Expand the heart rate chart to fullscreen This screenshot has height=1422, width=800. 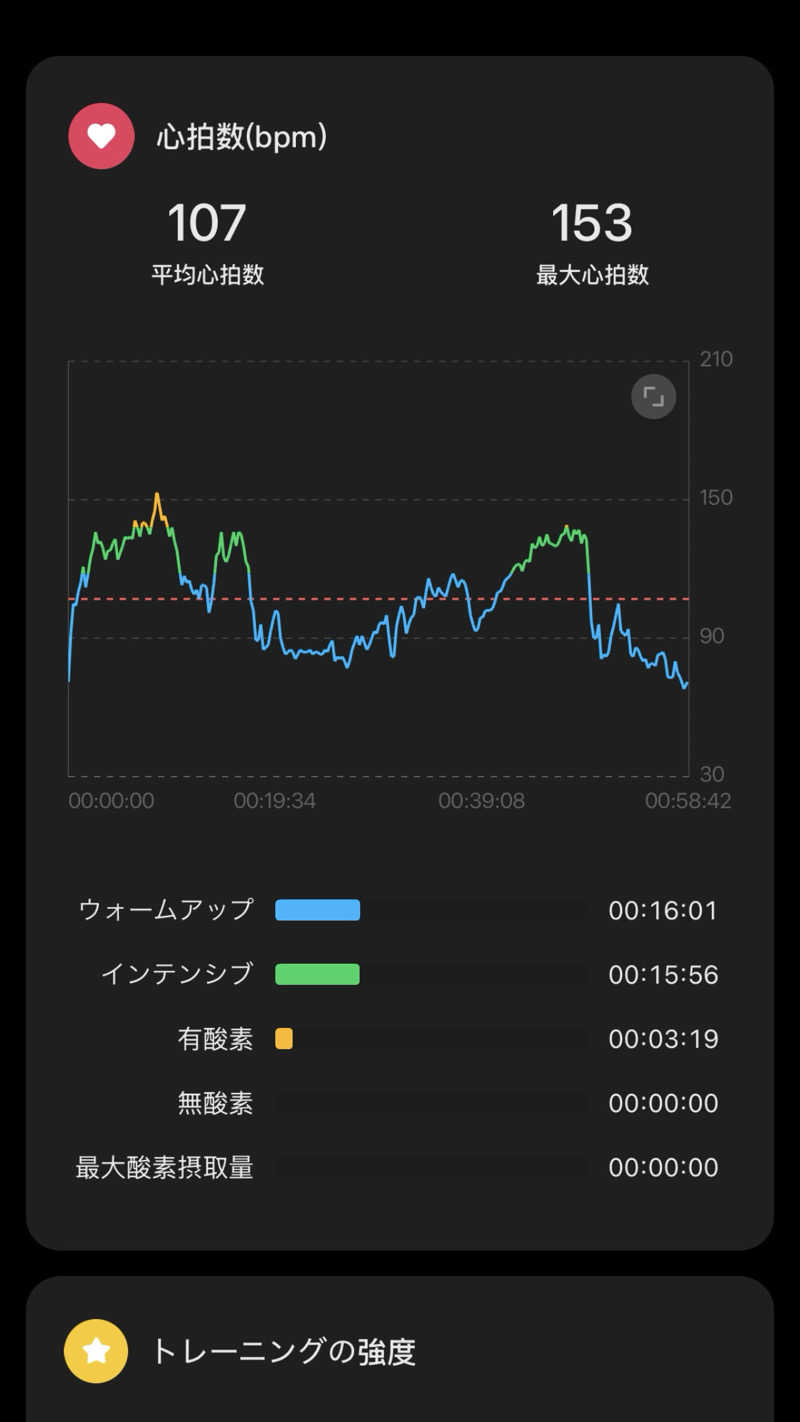coord(653,397)
